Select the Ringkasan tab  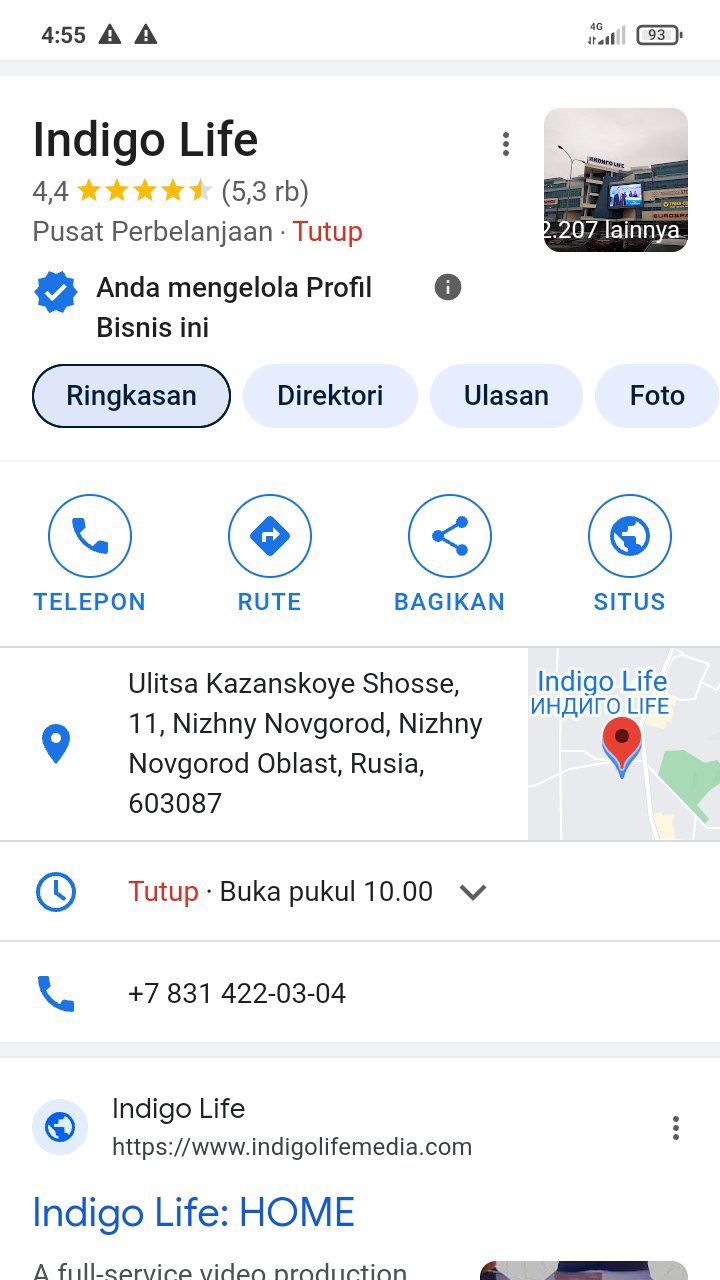131,396
